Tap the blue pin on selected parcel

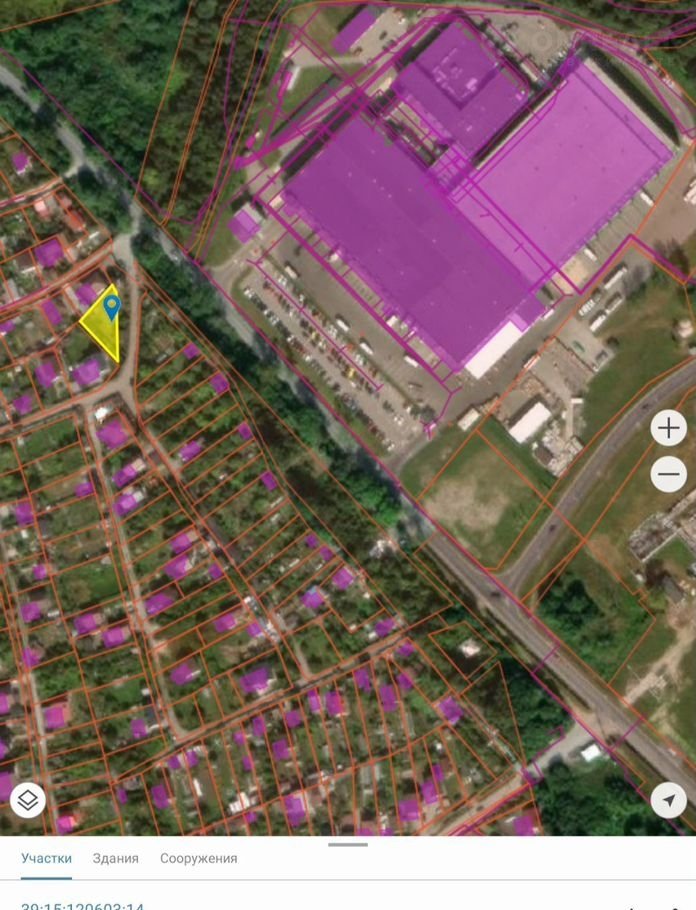point(112,305)
